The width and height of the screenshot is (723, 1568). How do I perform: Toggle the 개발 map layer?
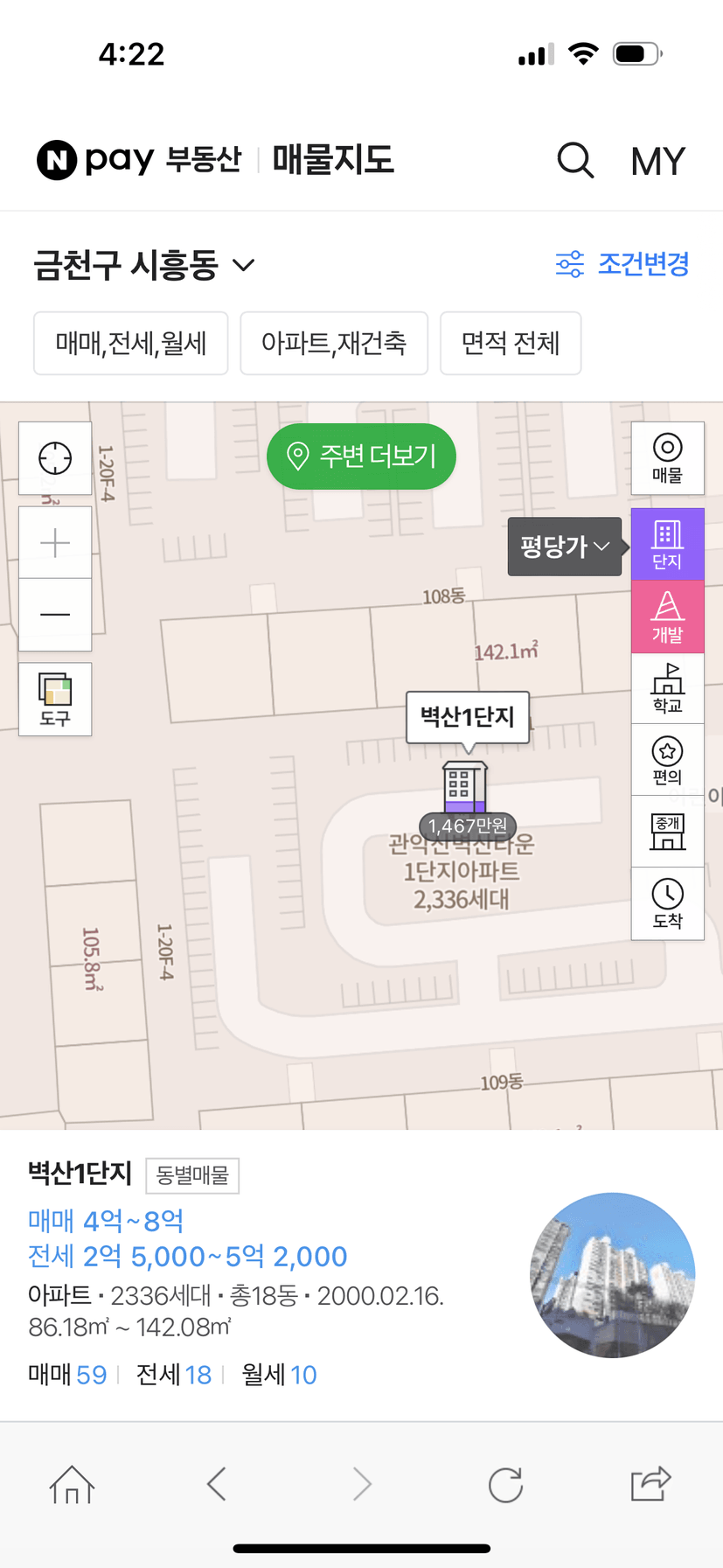(667, 617)
